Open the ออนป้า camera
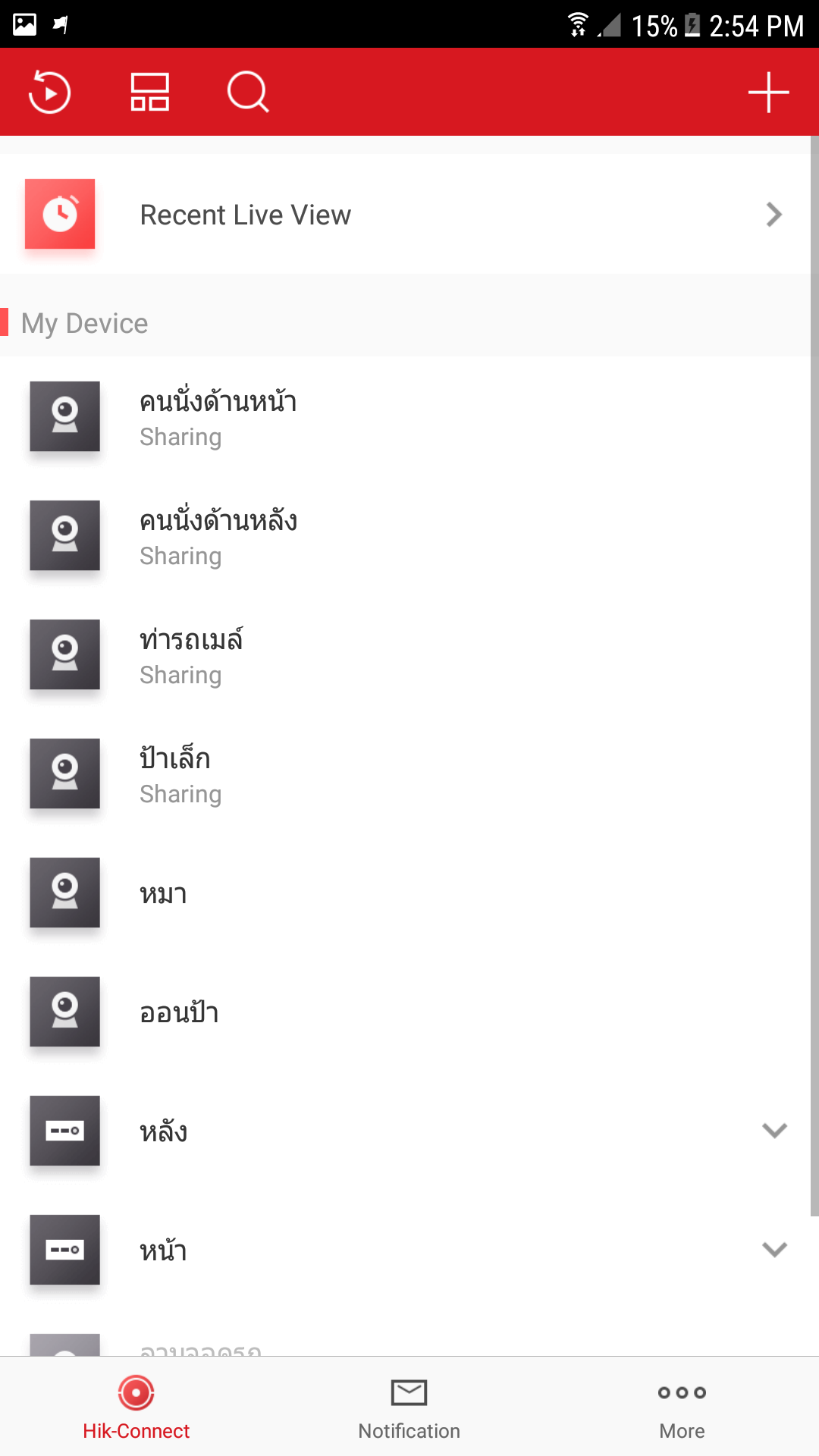Image resolution: width=819 pixels, height=1456 pixels. (x=405, y=1012)
